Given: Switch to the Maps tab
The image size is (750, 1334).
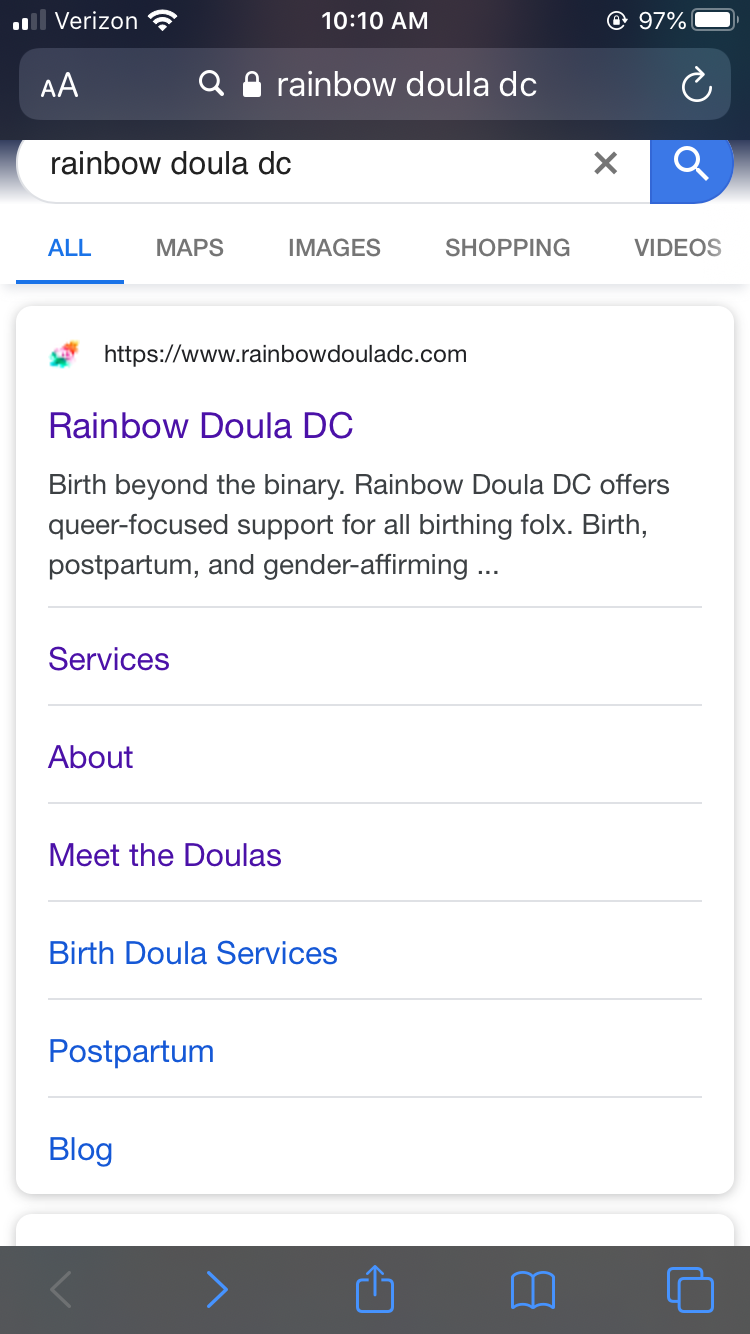Looking at the screenshot, I should [x=190, y=248].
